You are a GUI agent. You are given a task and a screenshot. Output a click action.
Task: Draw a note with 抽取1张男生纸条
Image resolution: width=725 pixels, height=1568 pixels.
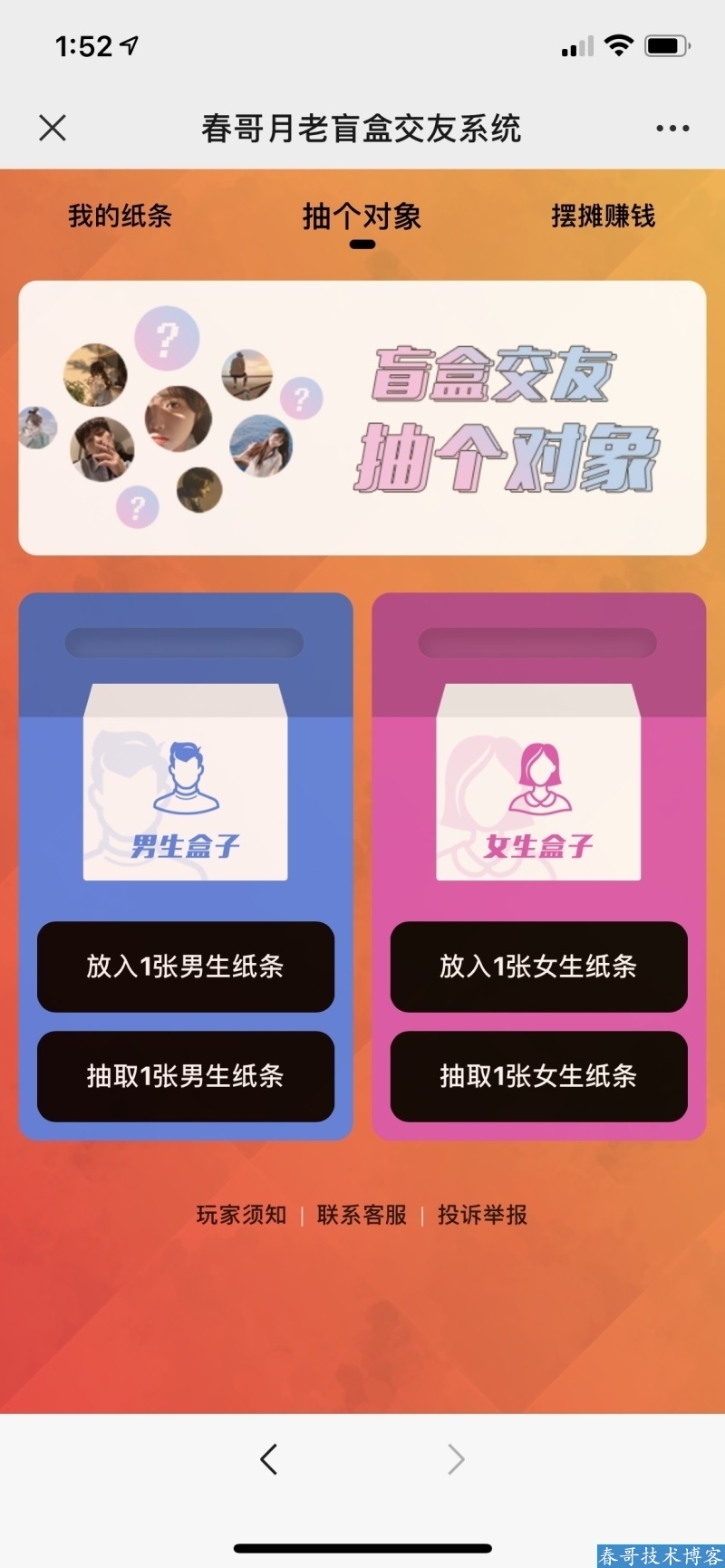[186, 1076]
